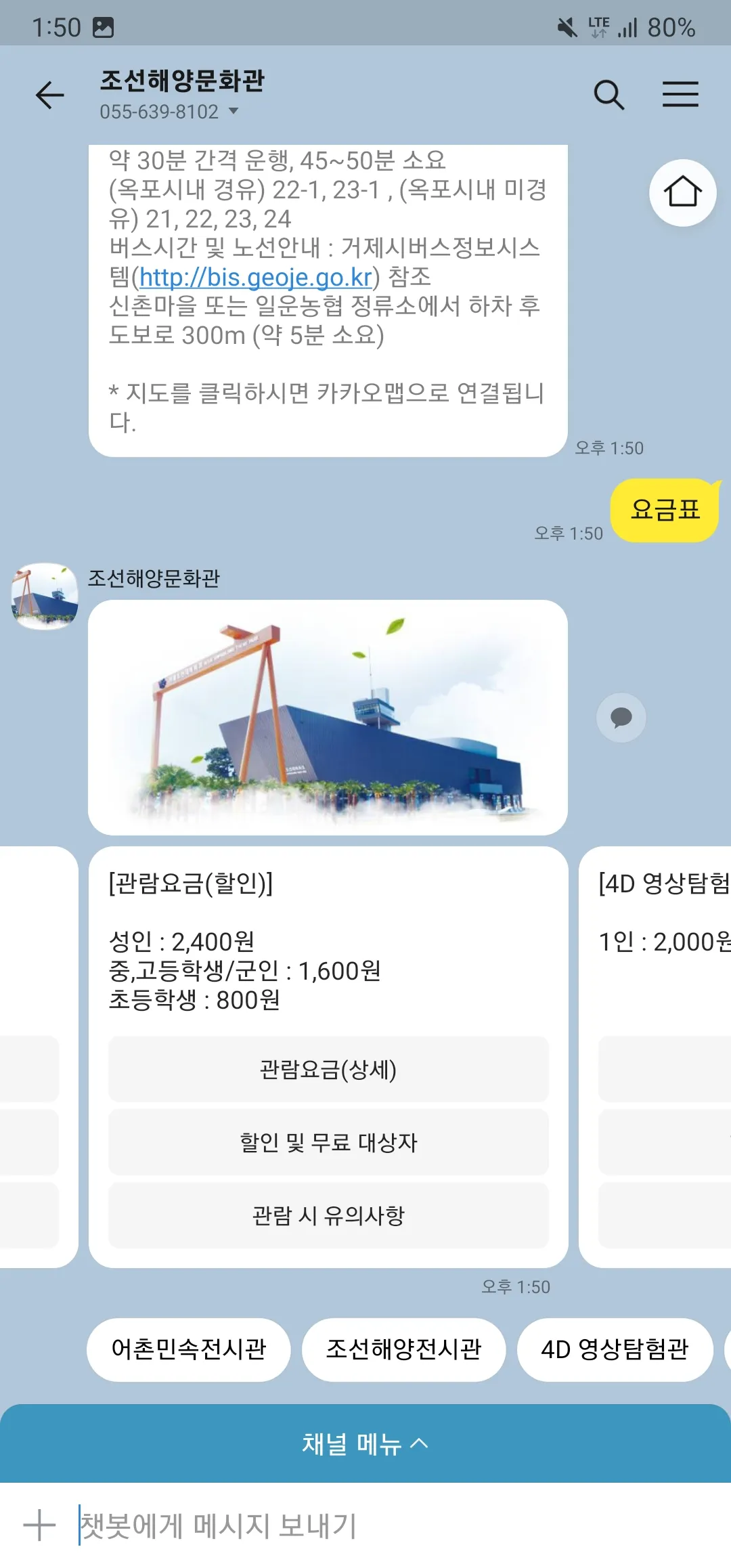731x1568 pixels.
Task: Open the 조선해양문화관 profile avatar
Action: pos(45,596)
